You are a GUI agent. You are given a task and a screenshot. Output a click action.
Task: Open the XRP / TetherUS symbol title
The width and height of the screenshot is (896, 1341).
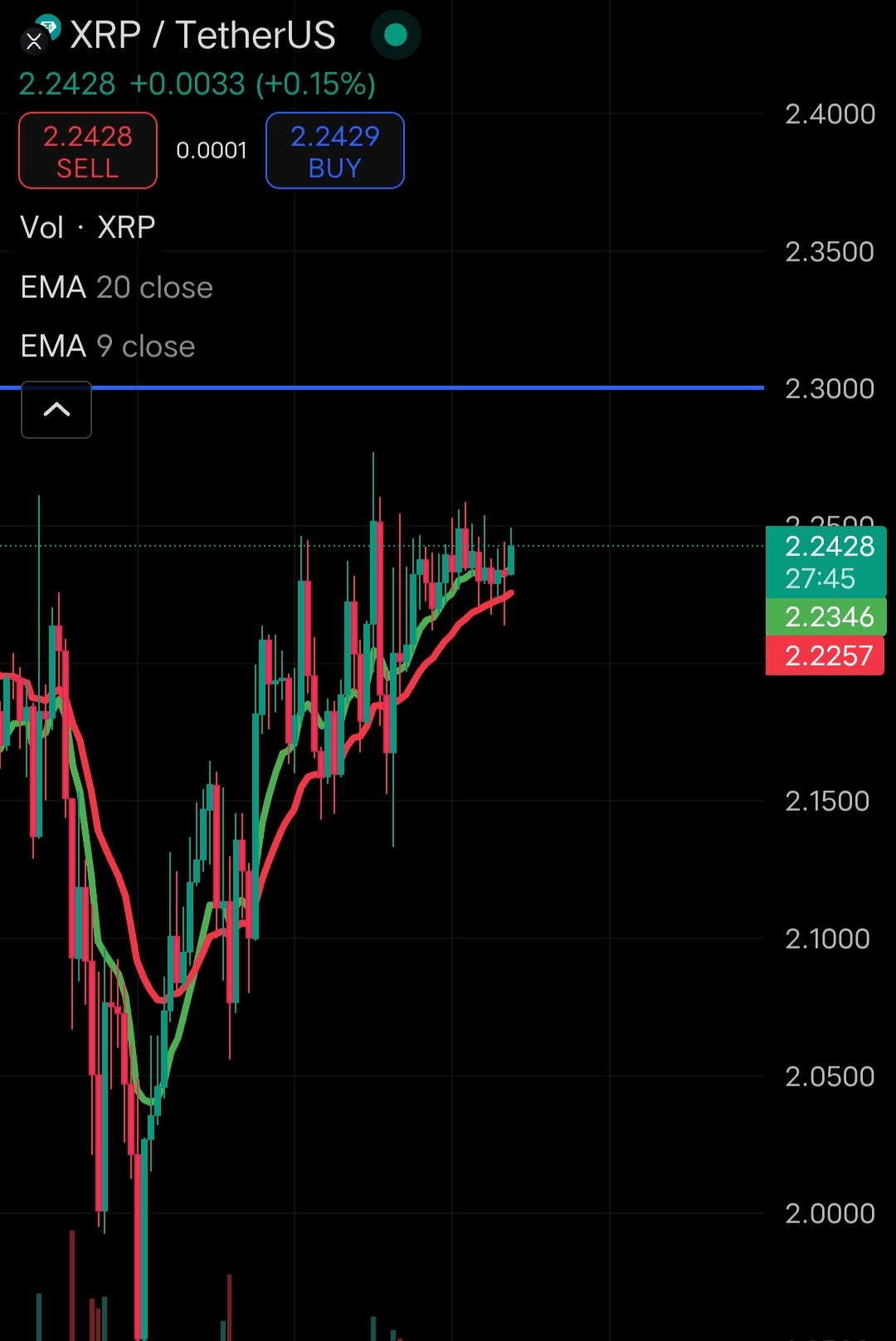coord(202,36)
